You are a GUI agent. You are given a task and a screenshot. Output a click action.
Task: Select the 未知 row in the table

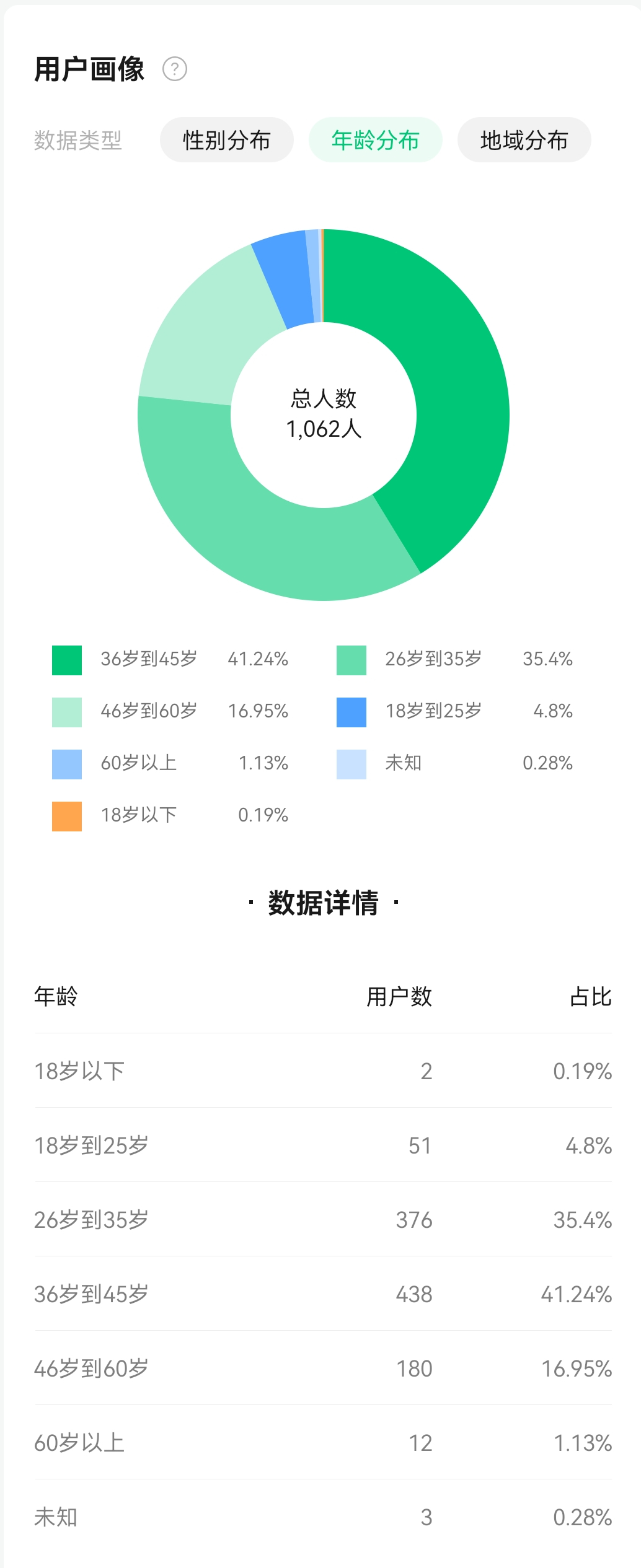322,1518
